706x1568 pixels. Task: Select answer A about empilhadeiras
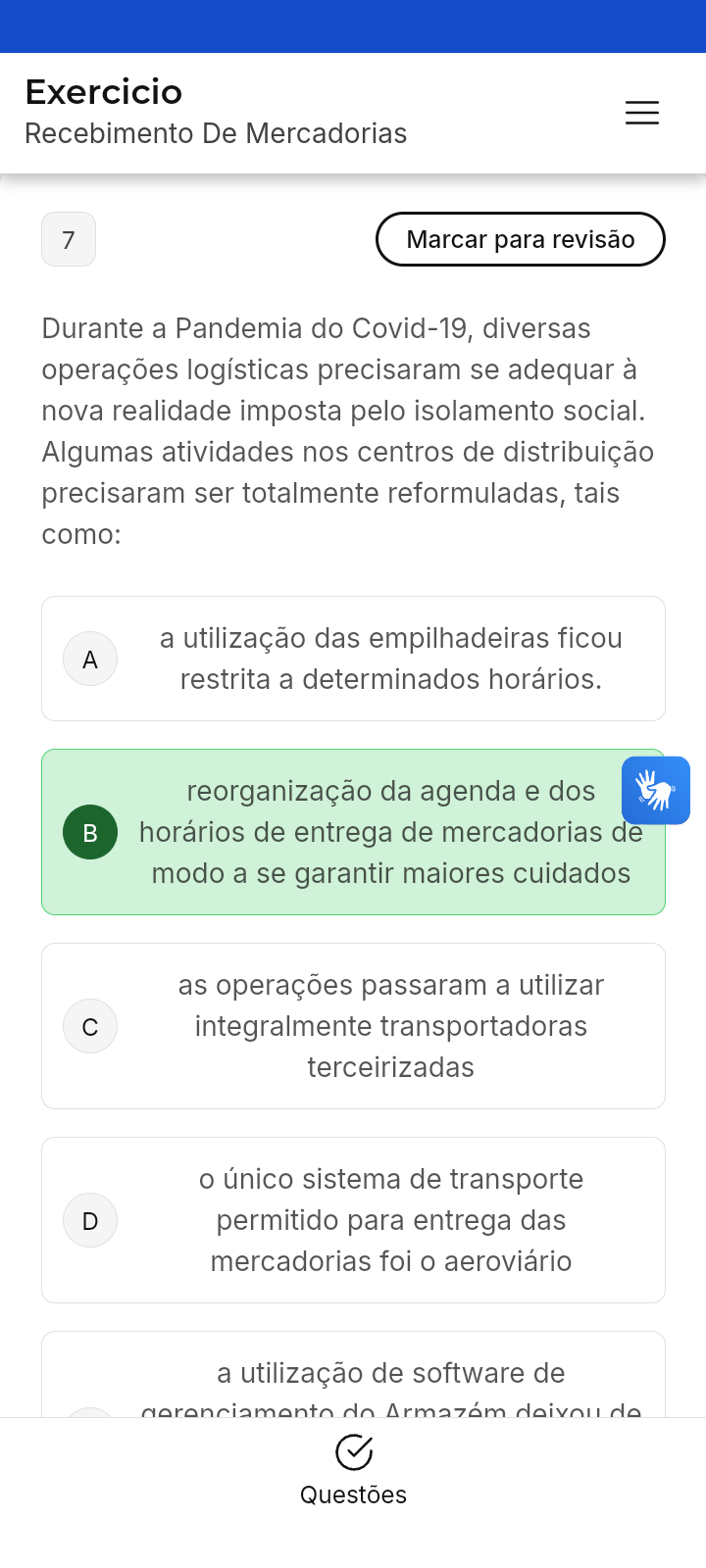pyautogui.click(x=353, y=659)
